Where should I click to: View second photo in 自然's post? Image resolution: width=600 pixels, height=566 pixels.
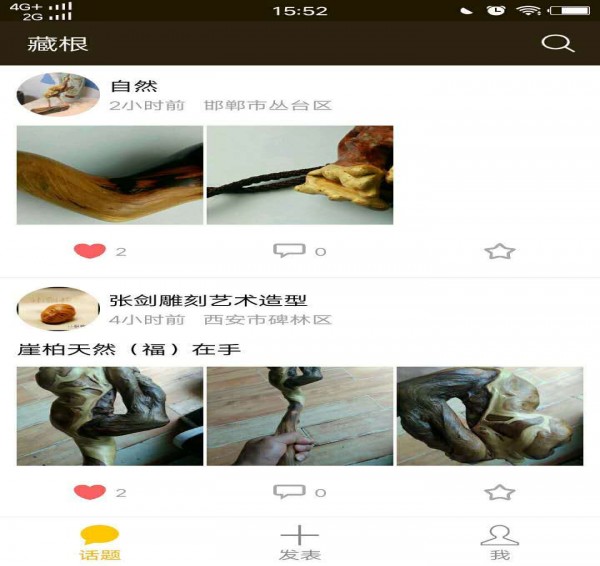click(299, 175)
